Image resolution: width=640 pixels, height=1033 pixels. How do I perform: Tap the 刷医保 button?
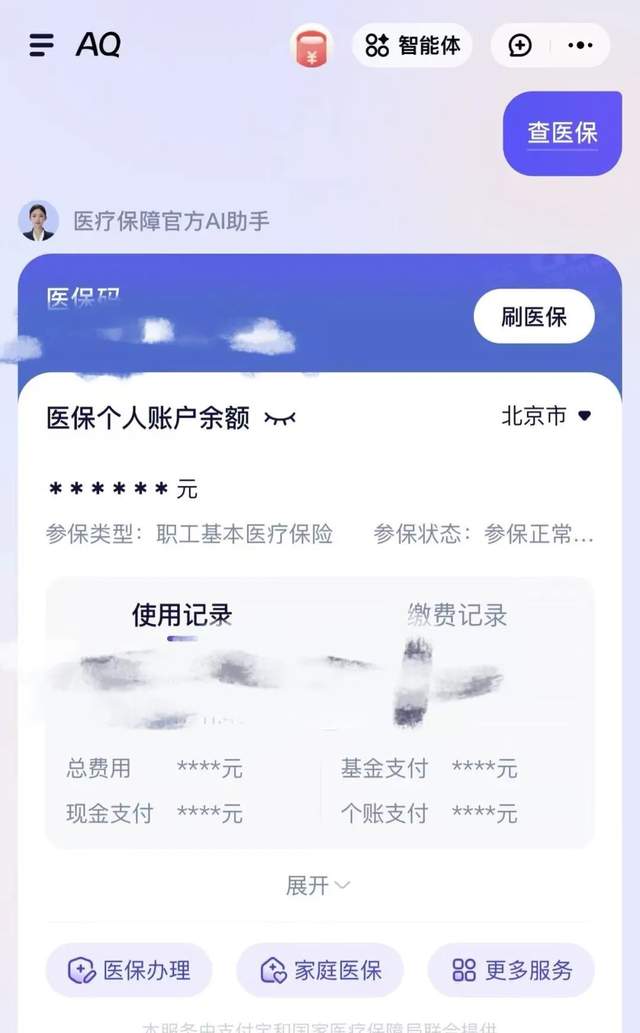(x=533, y=317)
